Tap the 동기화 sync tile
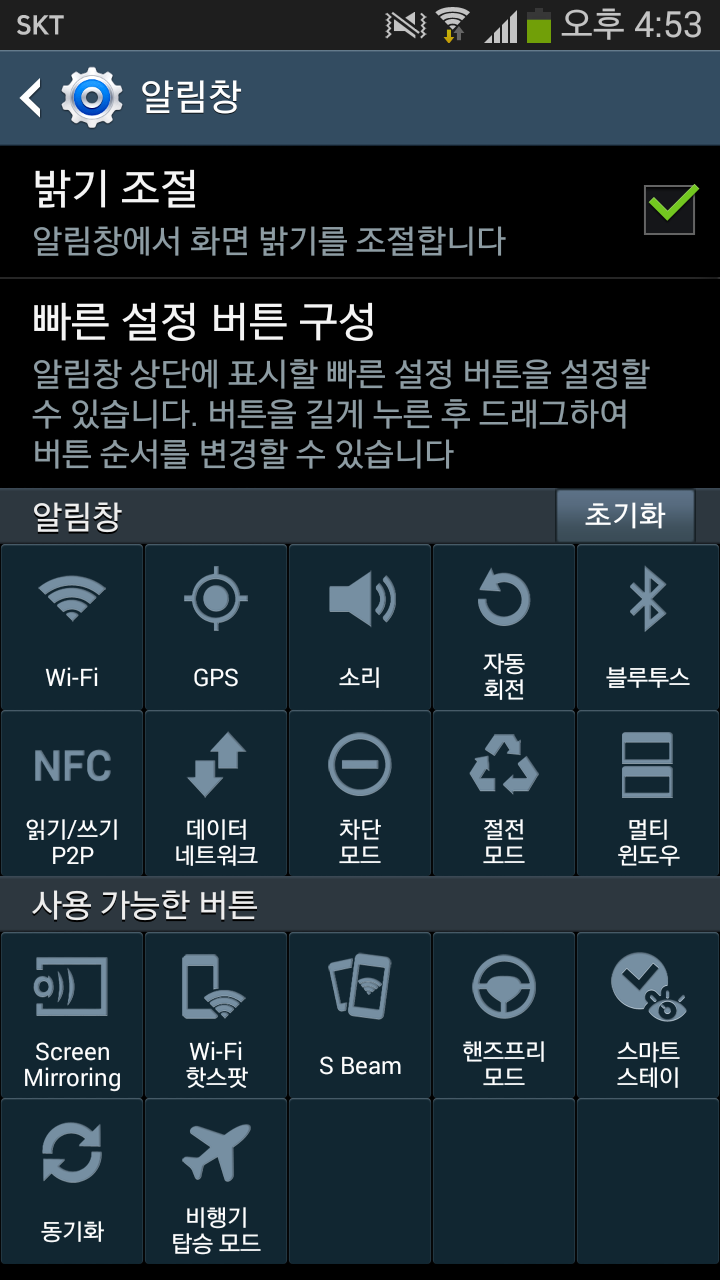This screenshot has height=1280, width=720. (x=72, y=1181)
